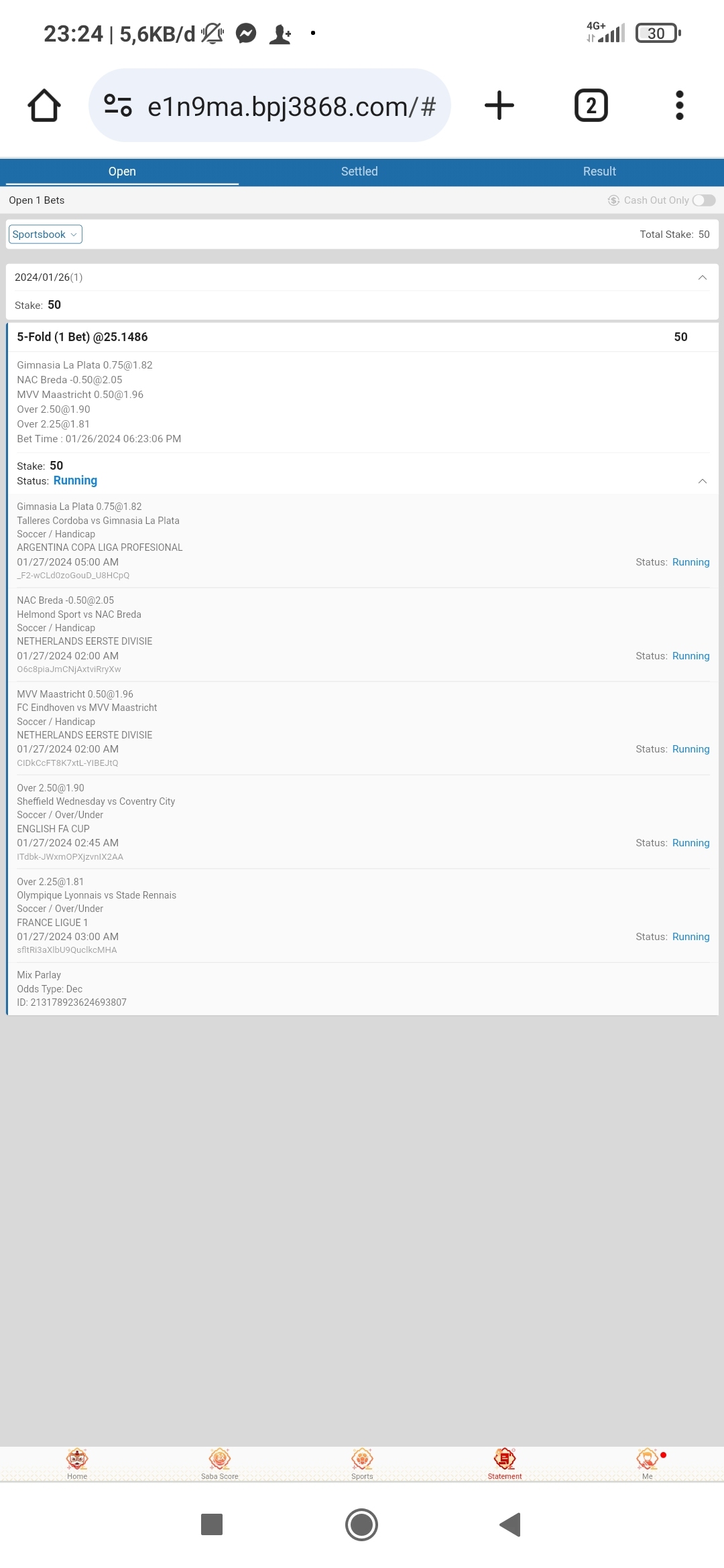Go back with system back button
The height and width of the screenshot is (1568, 724).
click(511, 1524)
